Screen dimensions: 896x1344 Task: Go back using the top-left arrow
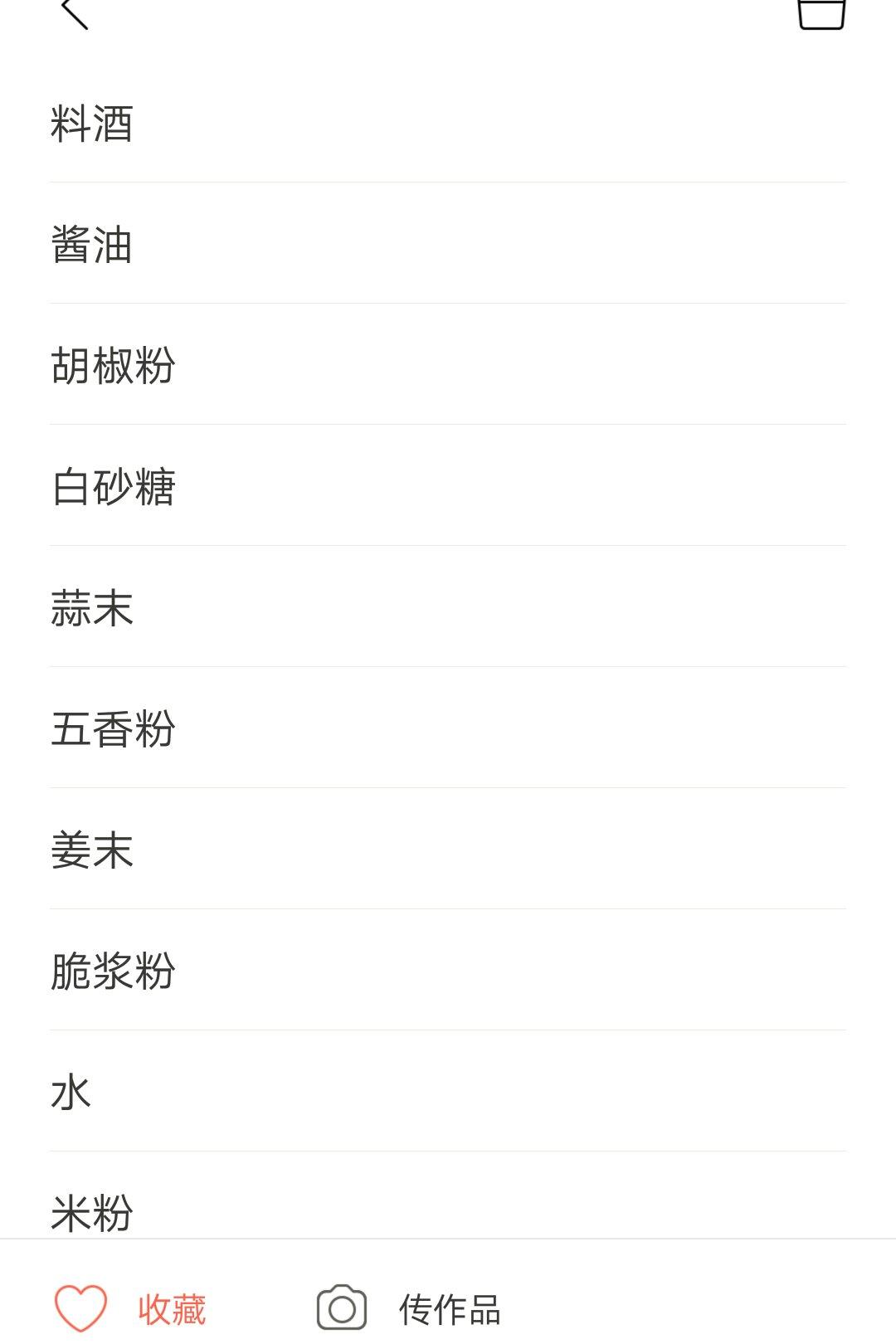click(x=75, y=13)
